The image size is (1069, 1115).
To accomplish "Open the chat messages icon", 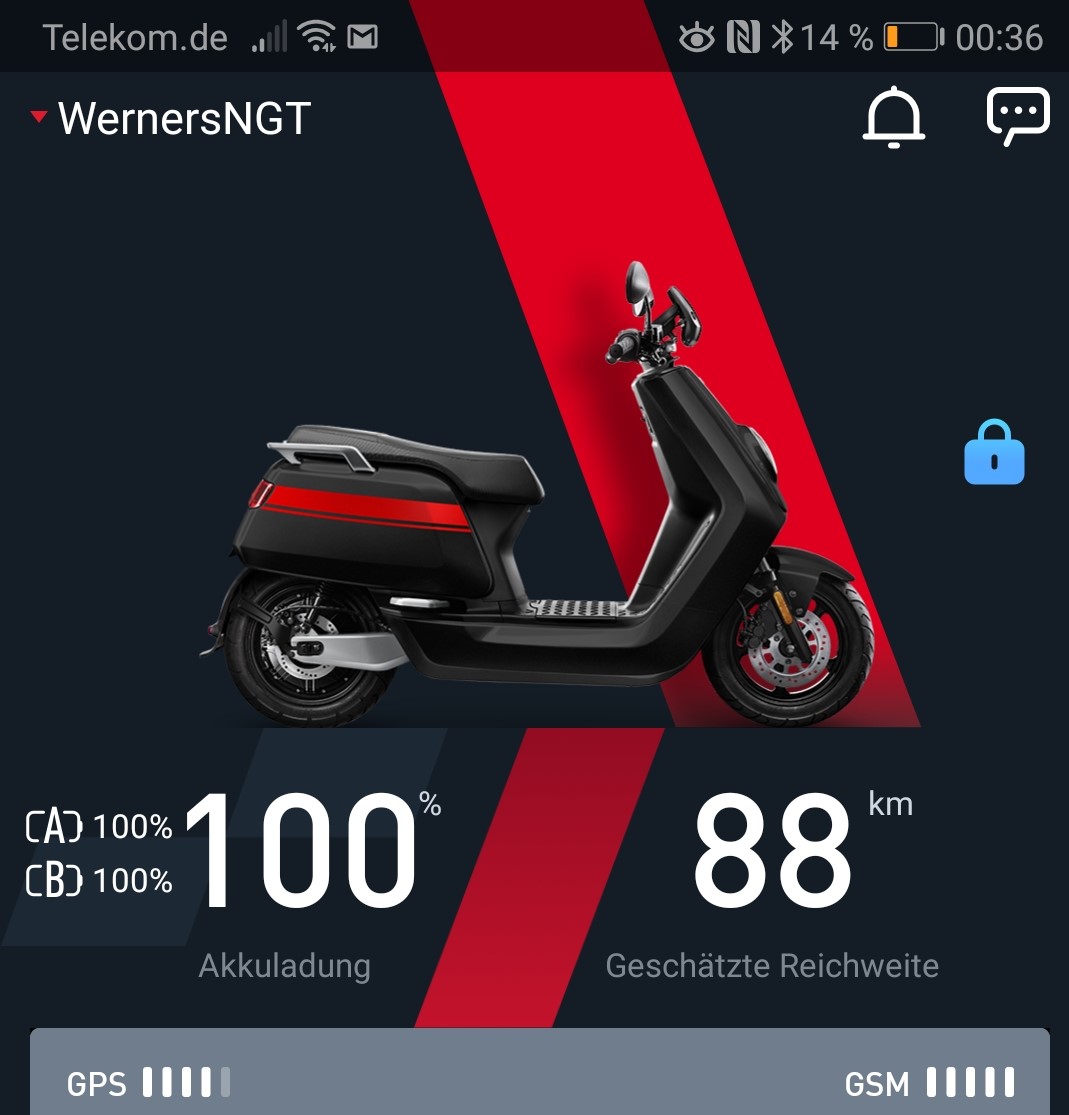I will (1017, 117).
